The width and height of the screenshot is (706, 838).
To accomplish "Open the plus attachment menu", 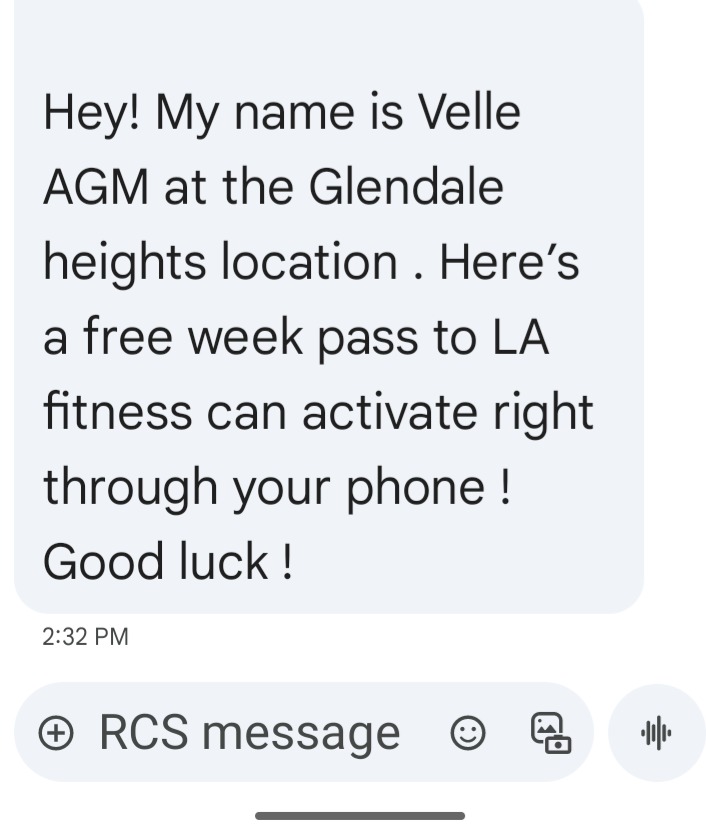I will (56, 734).
